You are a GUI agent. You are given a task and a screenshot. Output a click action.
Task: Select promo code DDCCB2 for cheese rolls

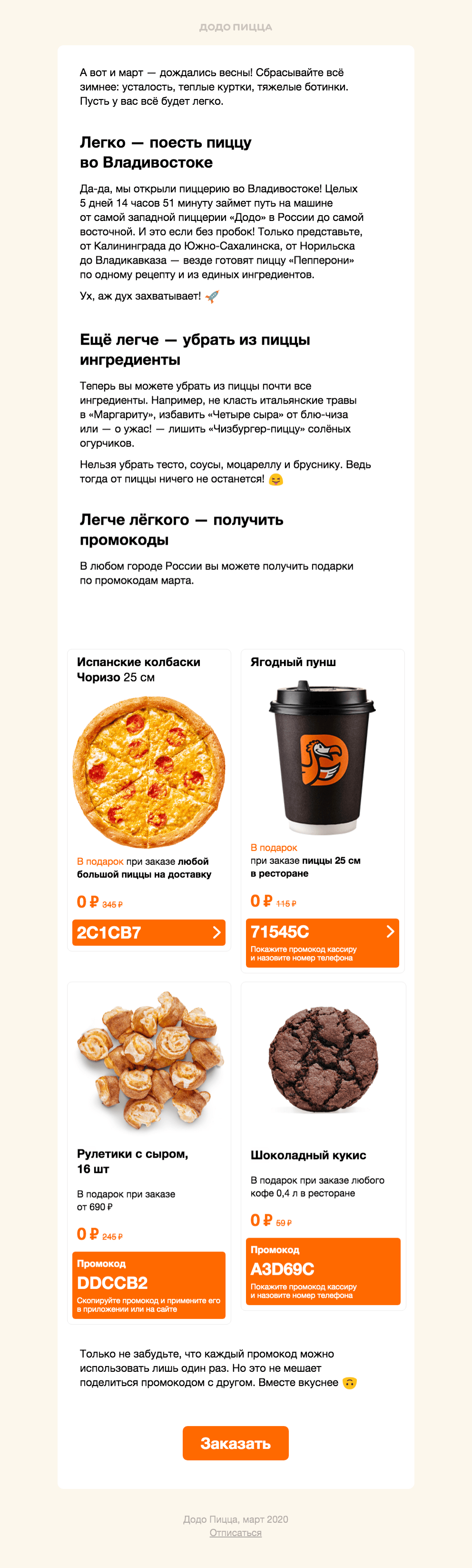coord(148,1284)
